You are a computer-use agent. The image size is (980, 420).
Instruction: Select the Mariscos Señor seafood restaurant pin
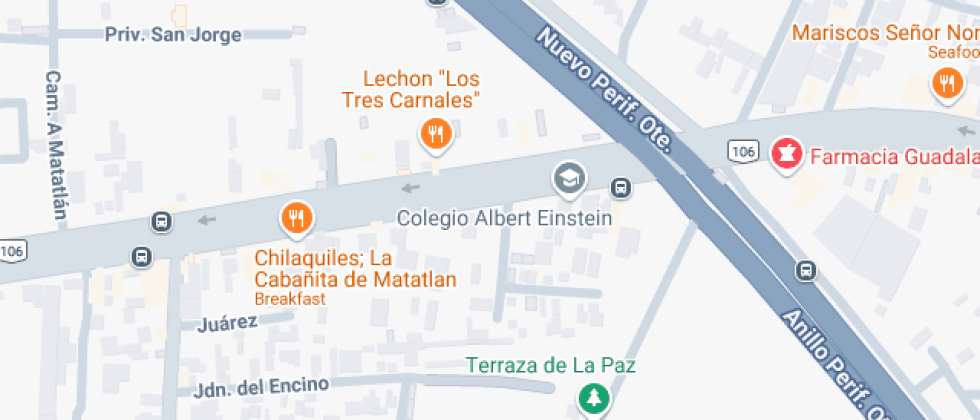946,84
